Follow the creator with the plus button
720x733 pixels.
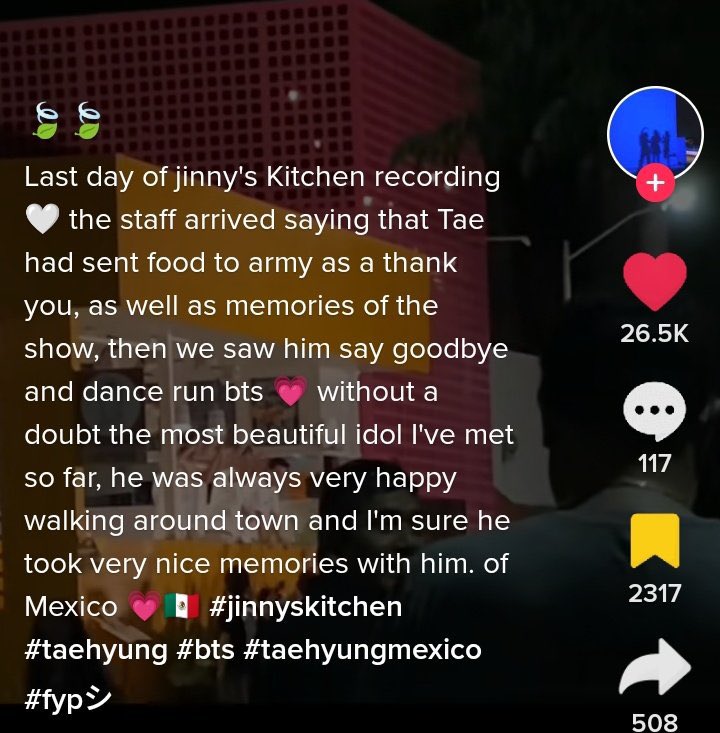coord(655,184)
